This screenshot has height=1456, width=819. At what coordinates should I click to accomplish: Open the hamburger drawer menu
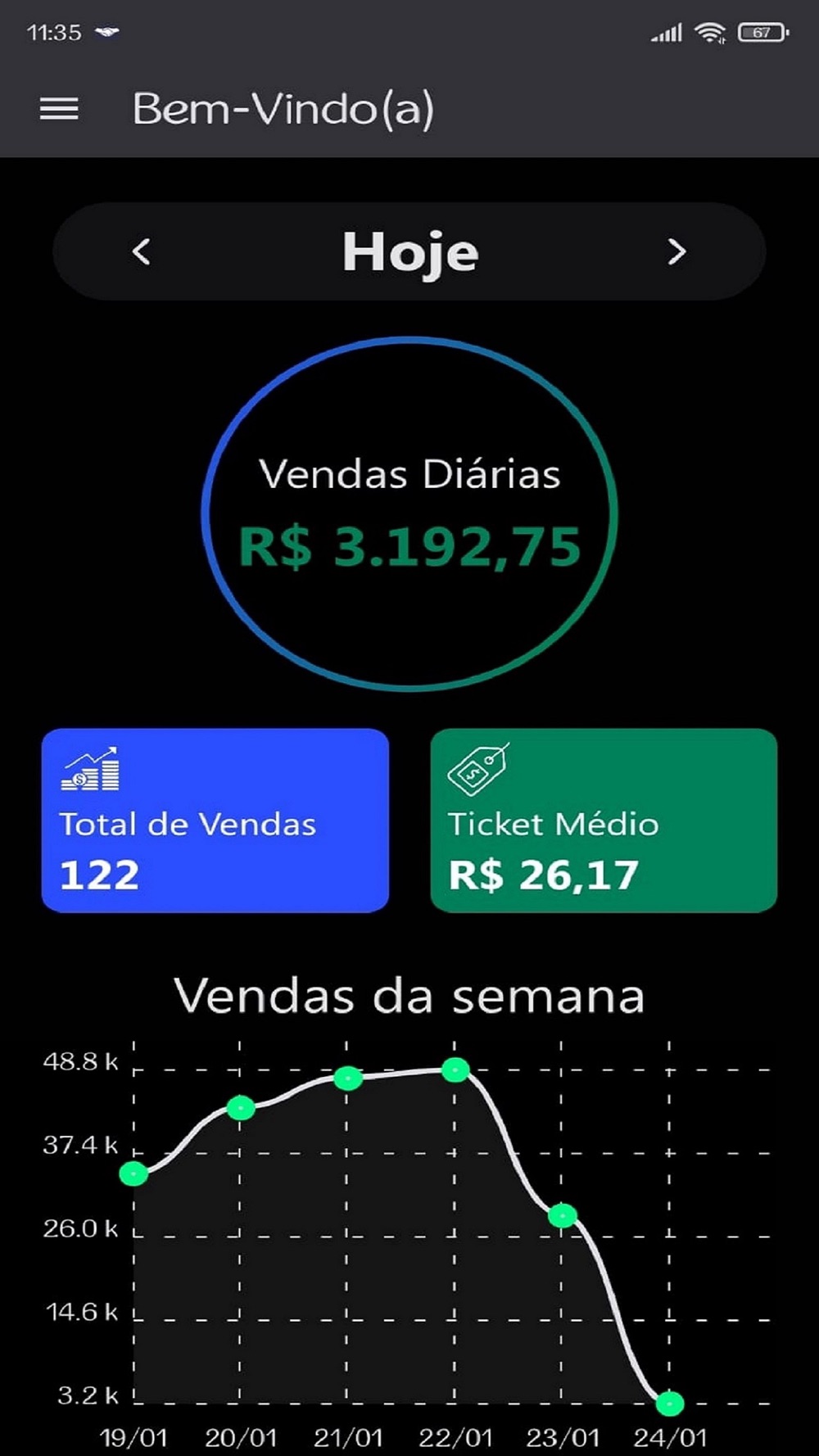[x=59, y=109]
